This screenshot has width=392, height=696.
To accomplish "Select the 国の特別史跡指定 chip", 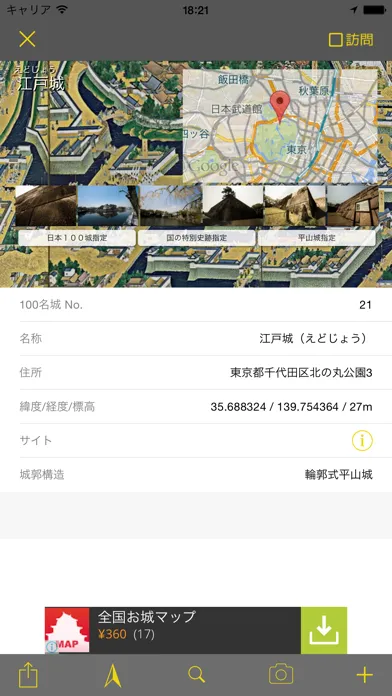I will pyautogui.click(x=196, y=238).
